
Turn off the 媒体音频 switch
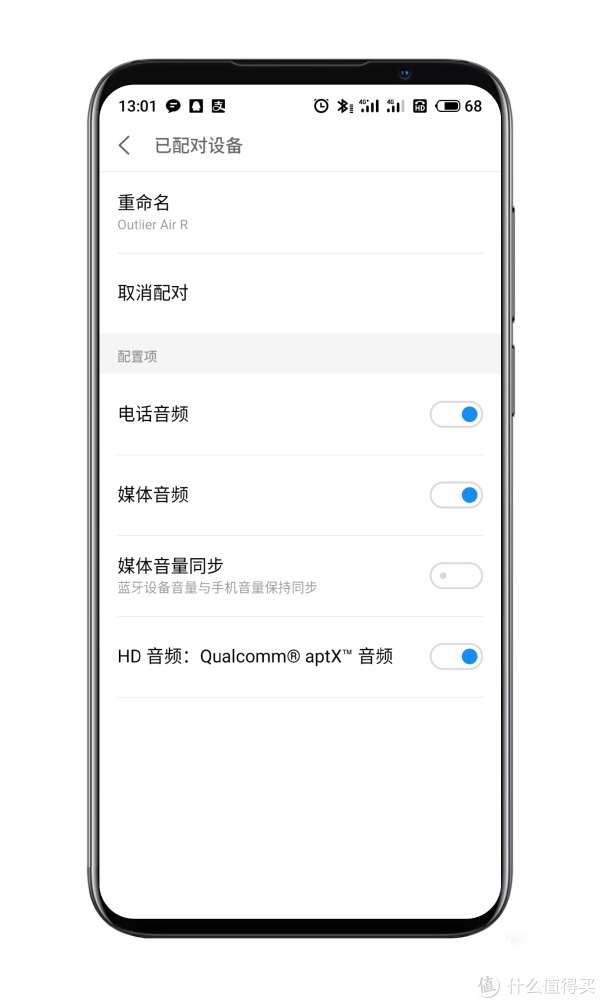point(456,495)
